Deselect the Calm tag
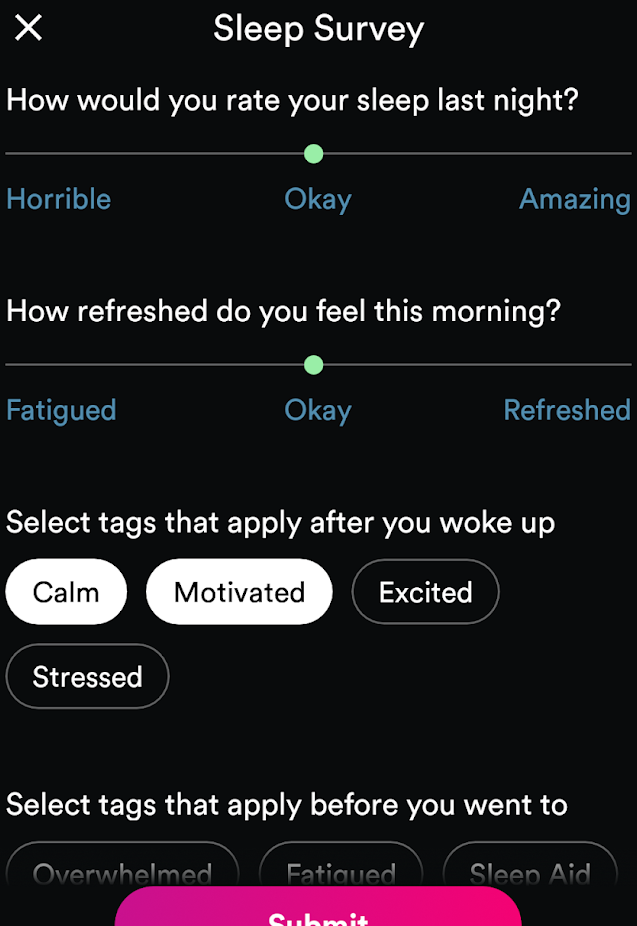Screen dimensions: 637x926 (66, 592)
